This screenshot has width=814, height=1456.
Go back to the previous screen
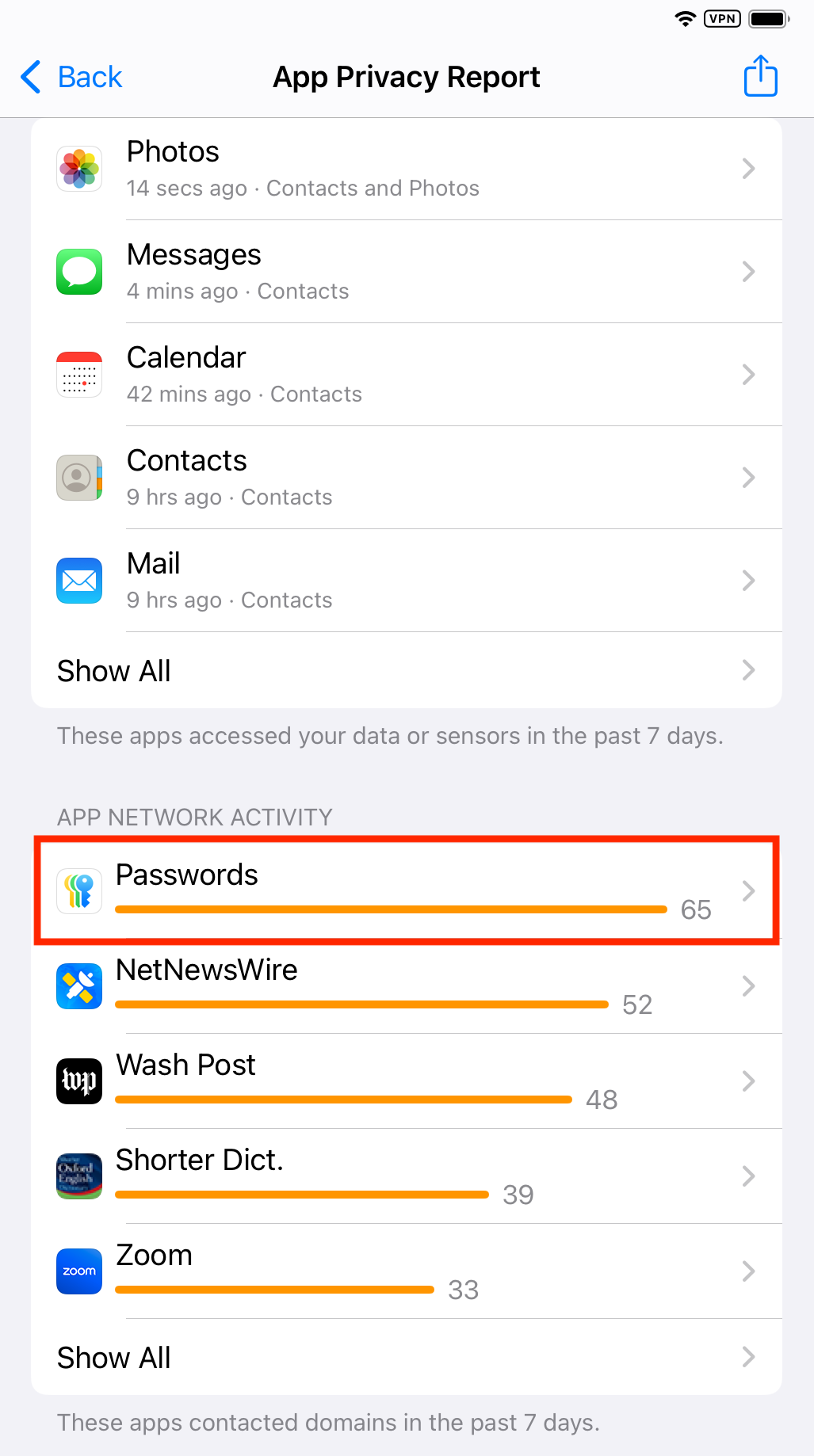point(71,77)
